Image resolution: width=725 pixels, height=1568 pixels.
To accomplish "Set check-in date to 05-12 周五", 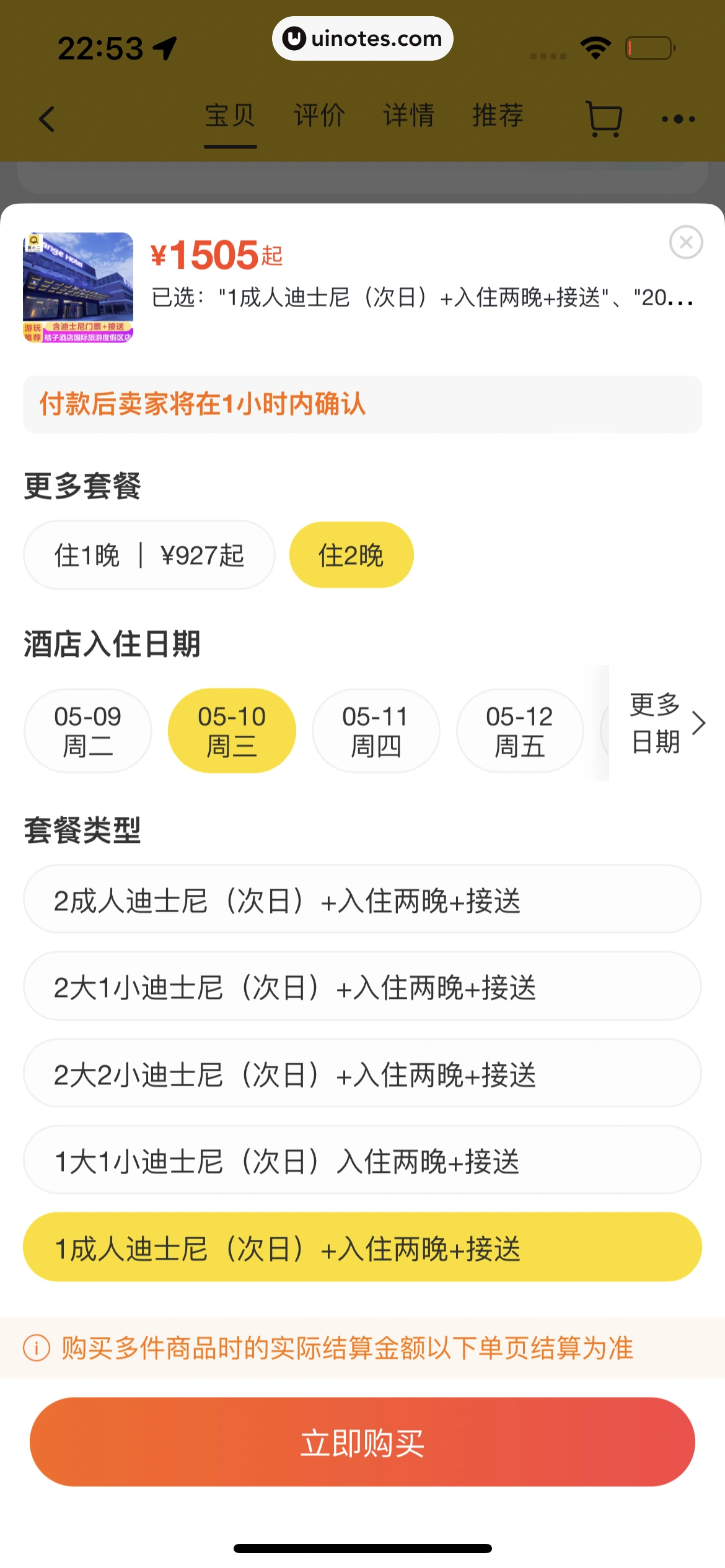I will tap(519, 731).
